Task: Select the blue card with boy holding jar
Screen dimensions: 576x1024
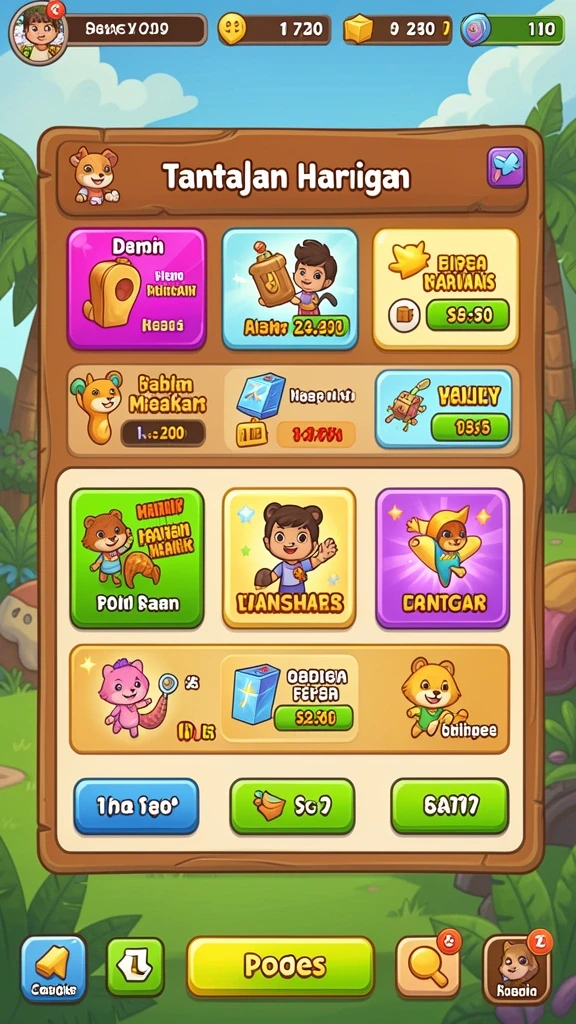Action: click(290, 289)
